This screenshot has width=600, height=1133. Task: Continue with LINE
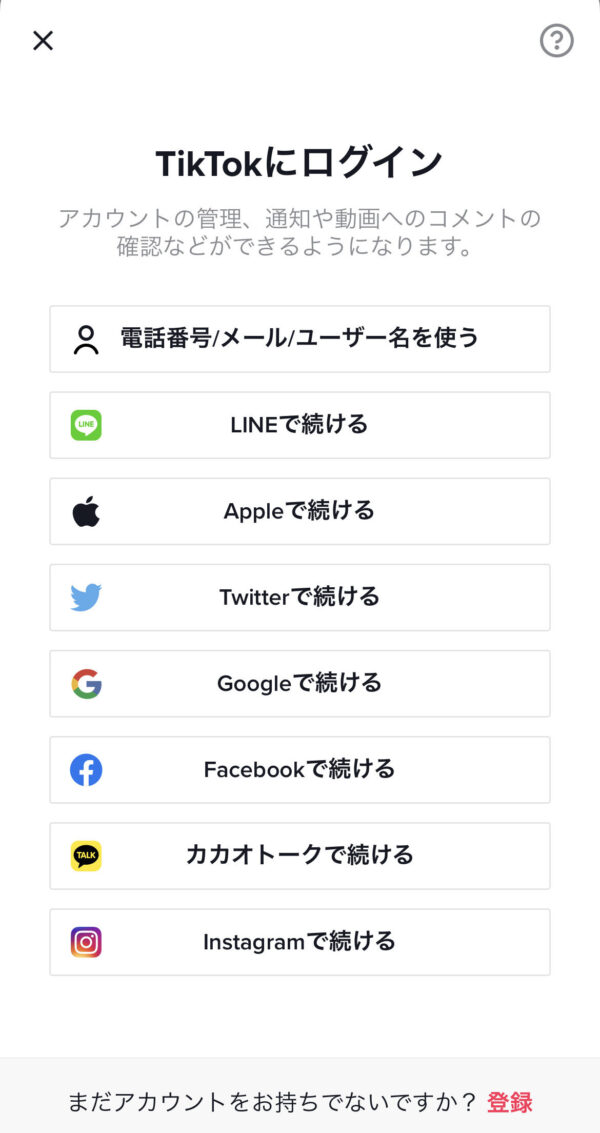point(300,425)
